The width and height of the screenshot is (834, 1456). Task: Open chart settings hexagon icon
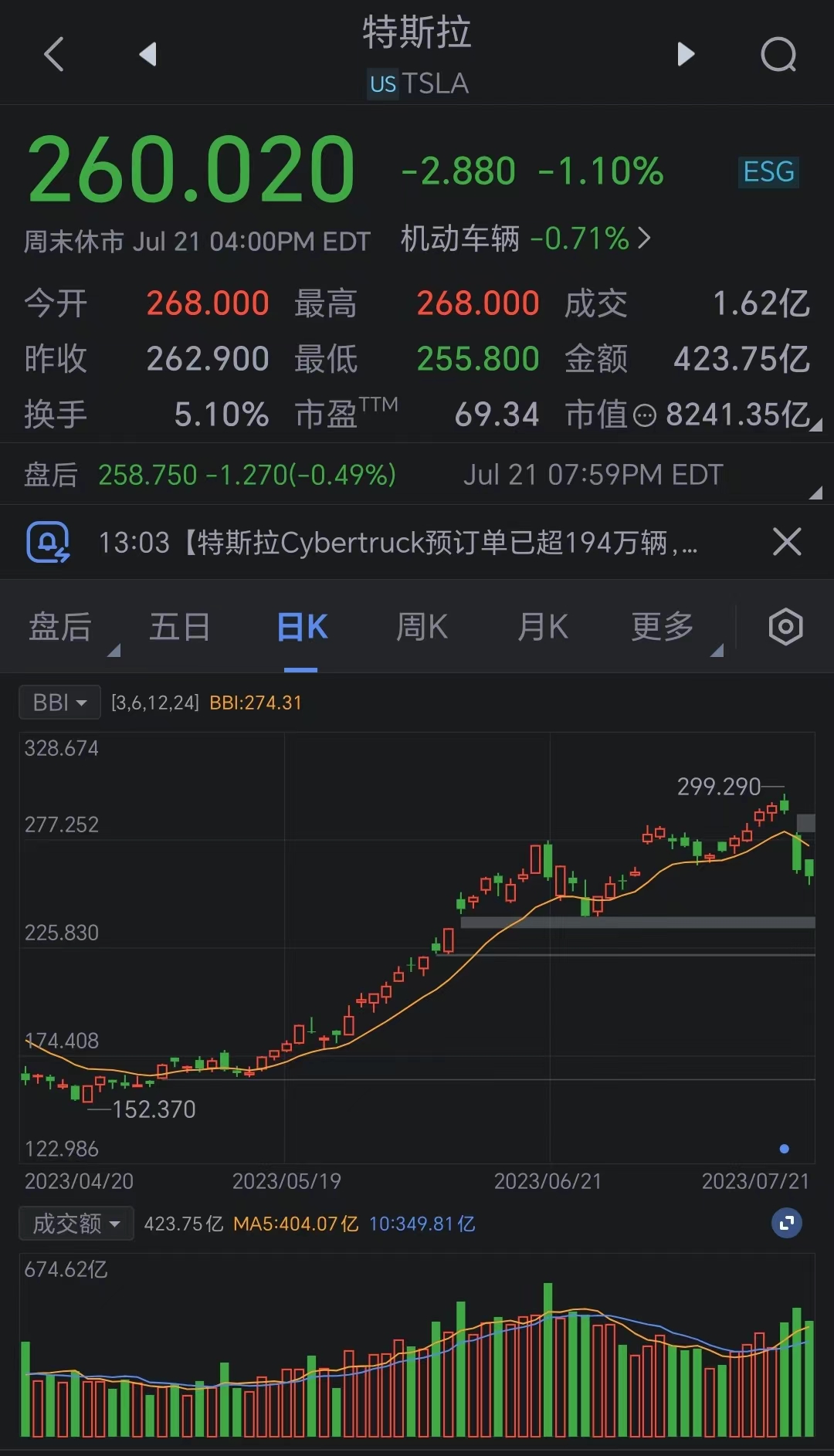pyautogui.click(x=785, y=627)
